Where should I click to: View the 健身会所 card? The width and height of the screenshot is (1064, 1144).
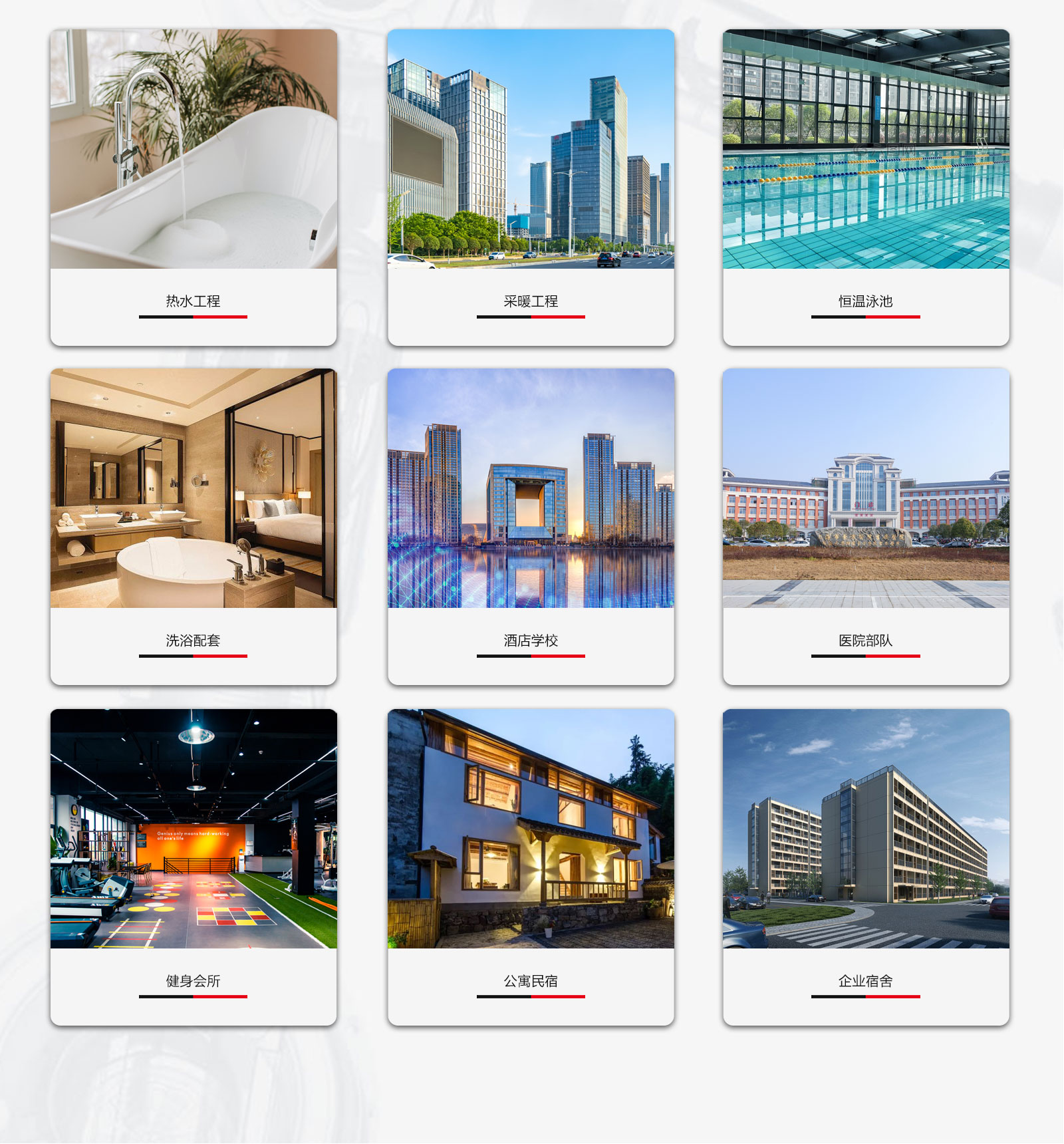click(x=194, y=867)
